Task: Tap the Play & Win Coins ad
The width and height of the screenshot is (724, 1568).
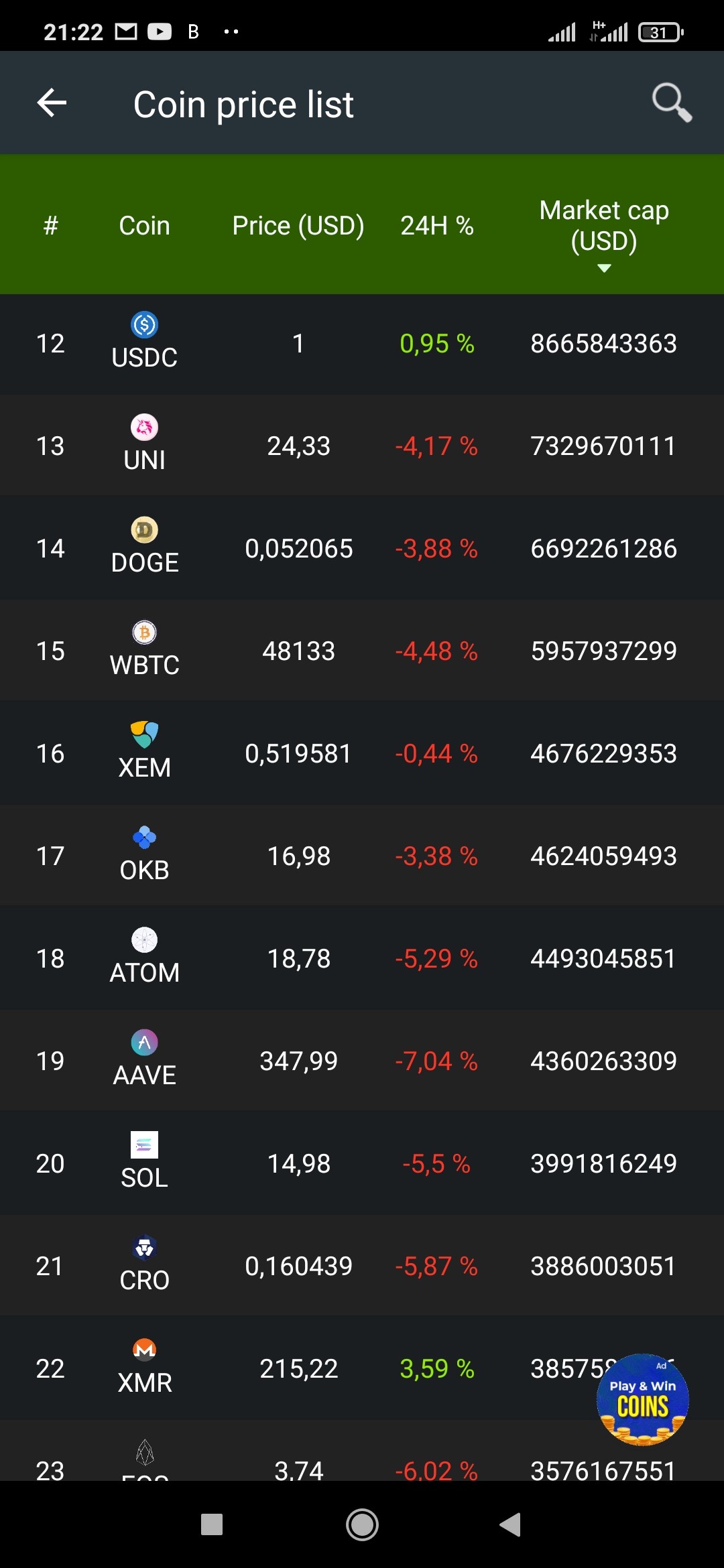Action: click(x=642, y=1399)
